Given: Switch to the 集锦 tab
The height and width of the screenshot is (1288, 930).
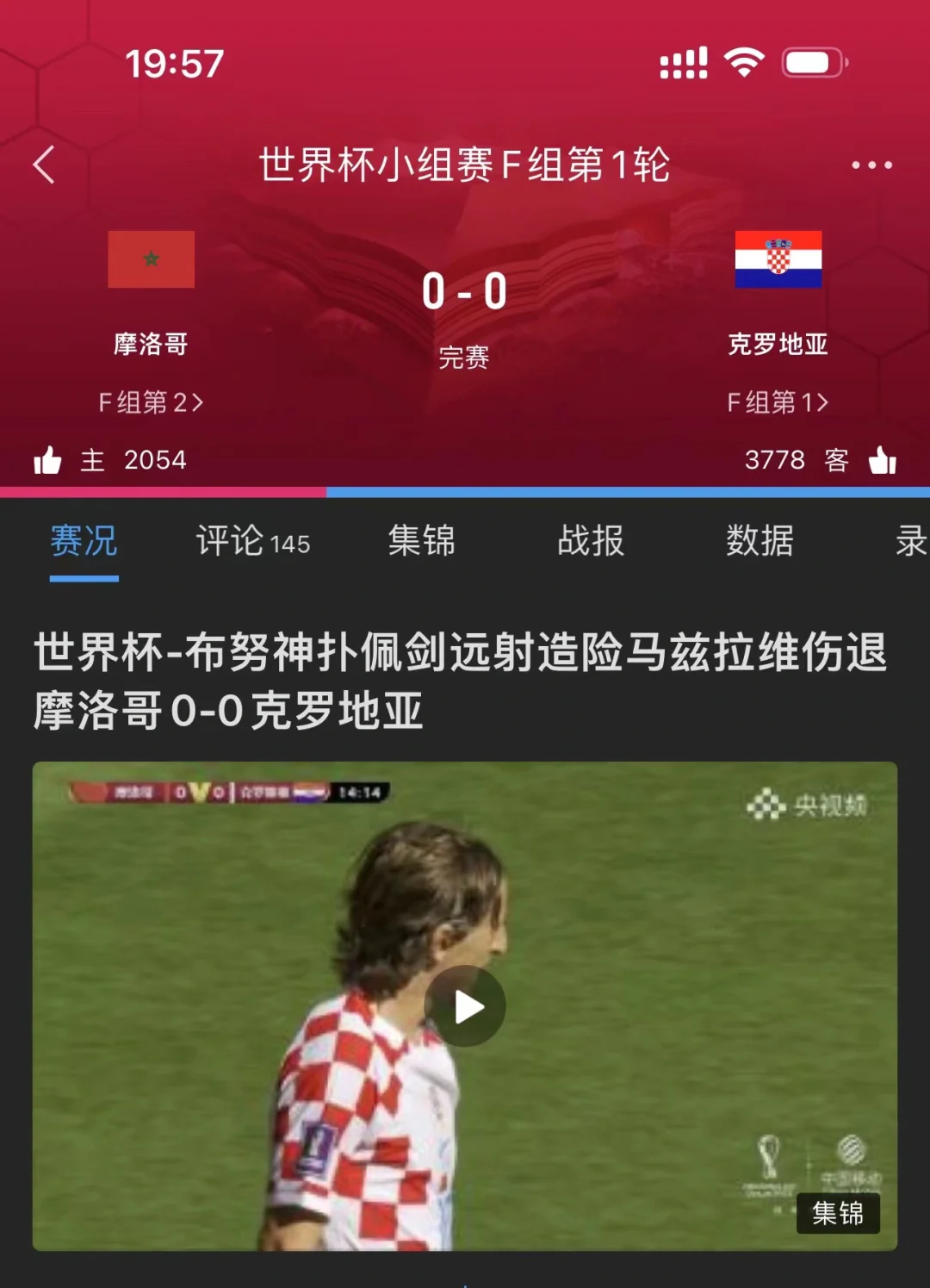Looking at the screenshot, I should (x=421, y=542).
